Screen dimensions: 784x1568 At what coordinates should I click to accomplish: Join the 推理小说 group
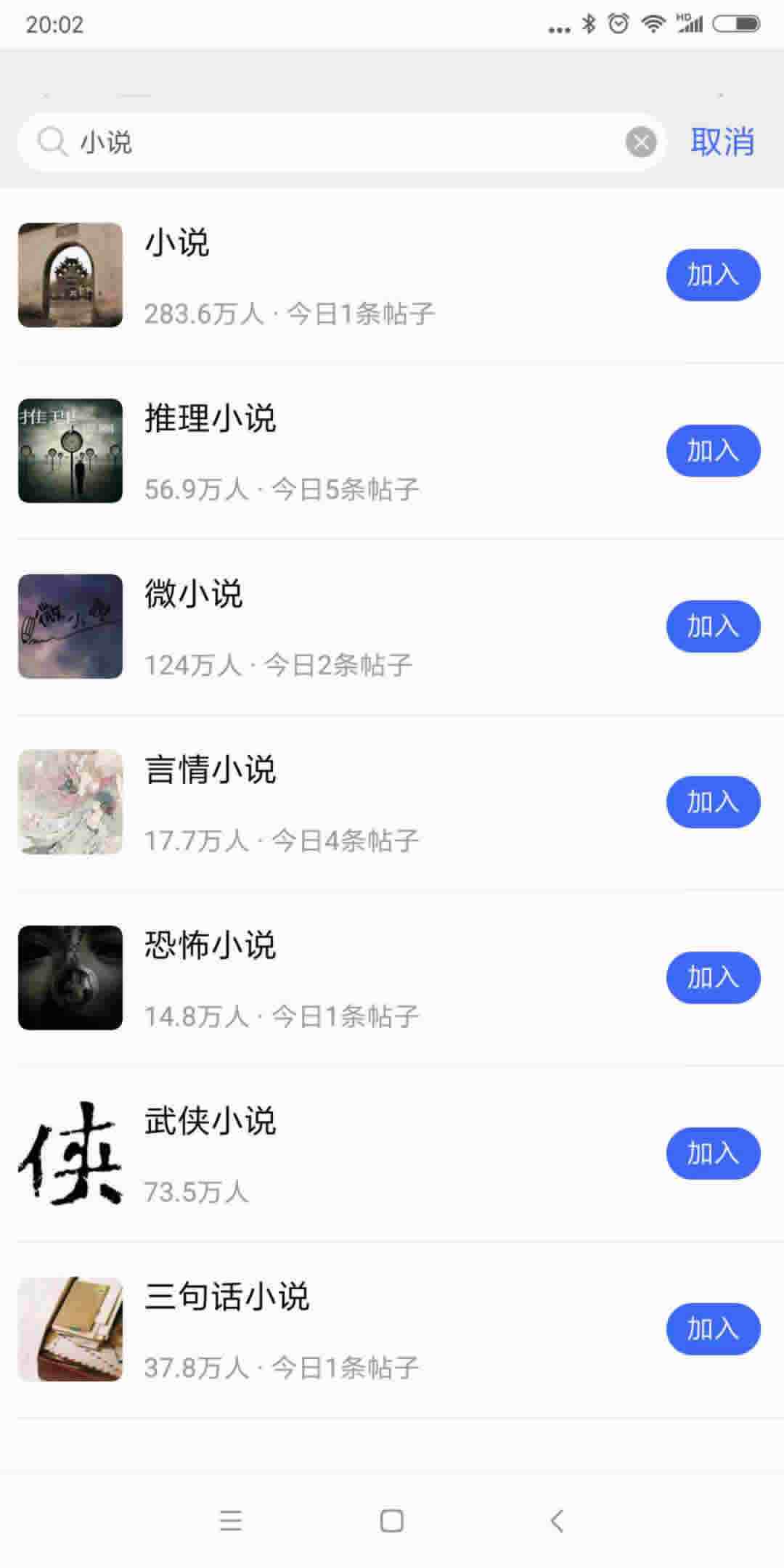(x=713, y=451)
